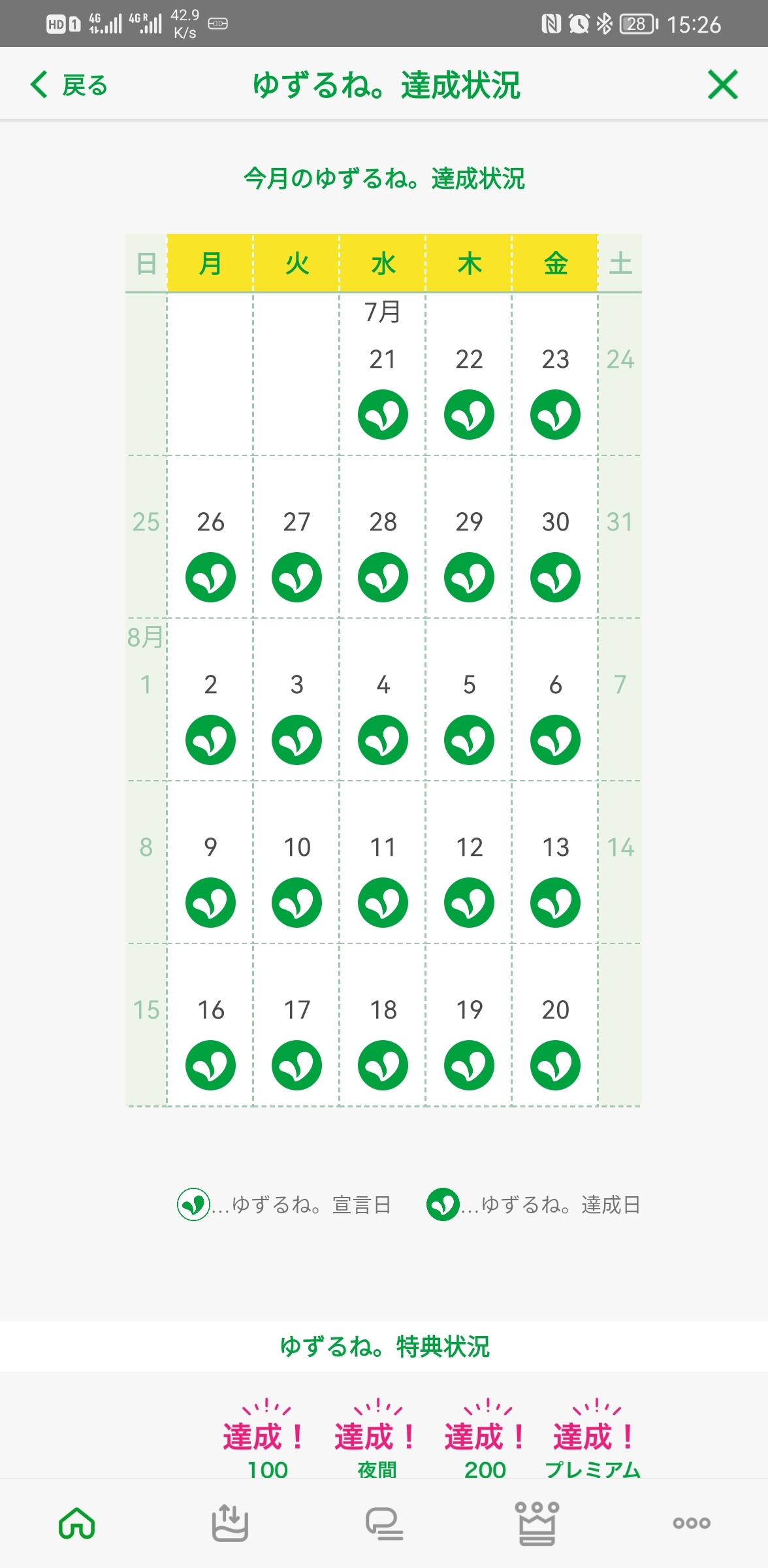Open the three-dots more tab
Viewport: 768px width, 1568px height.
click(x=691, y=1524)
